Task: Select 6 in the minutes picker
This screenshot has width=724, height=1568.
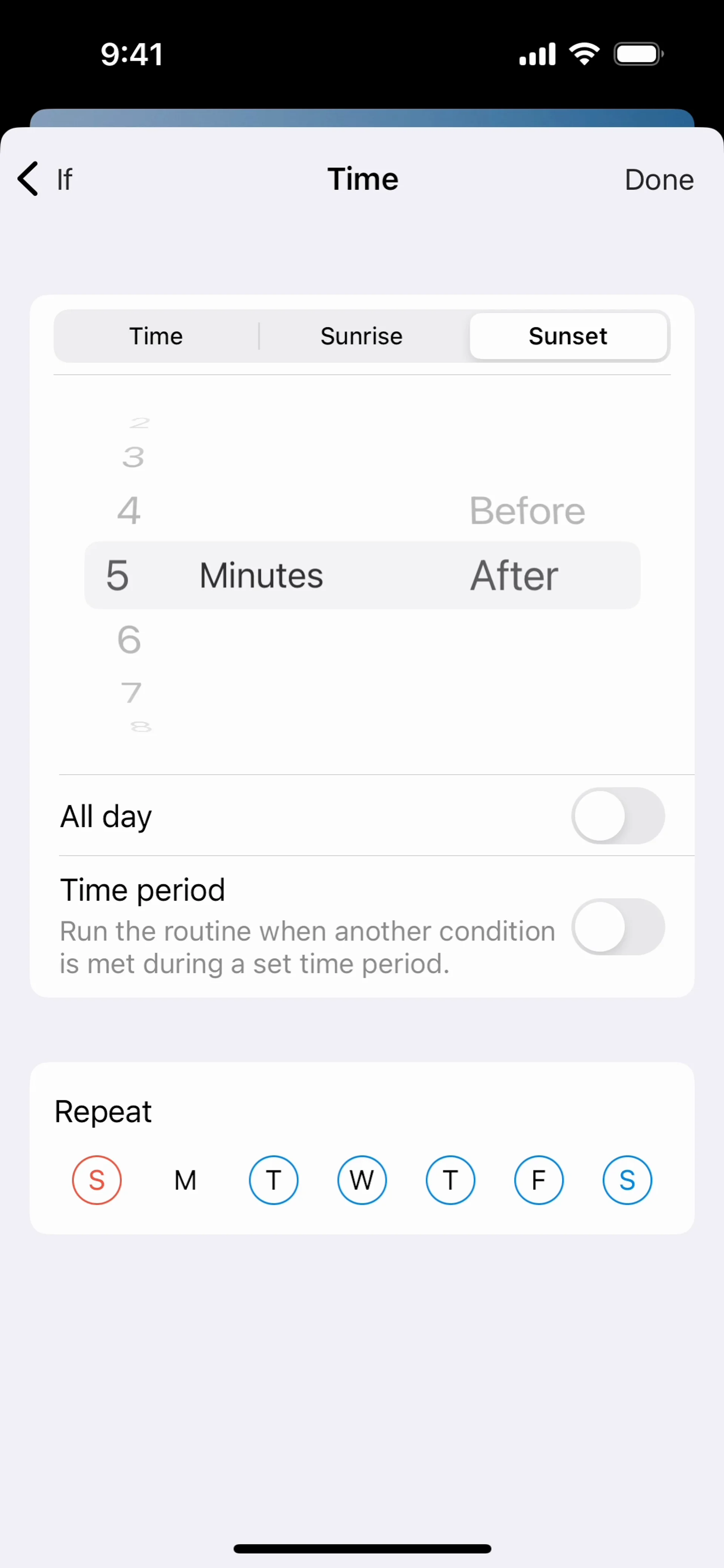Action: [129, 640]
